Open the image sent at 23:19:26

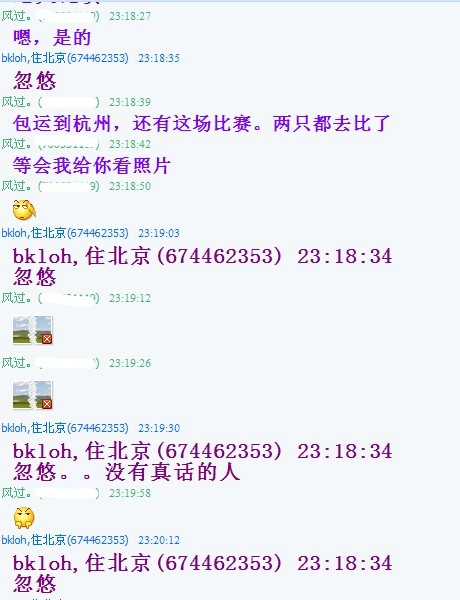pos(32,395)
